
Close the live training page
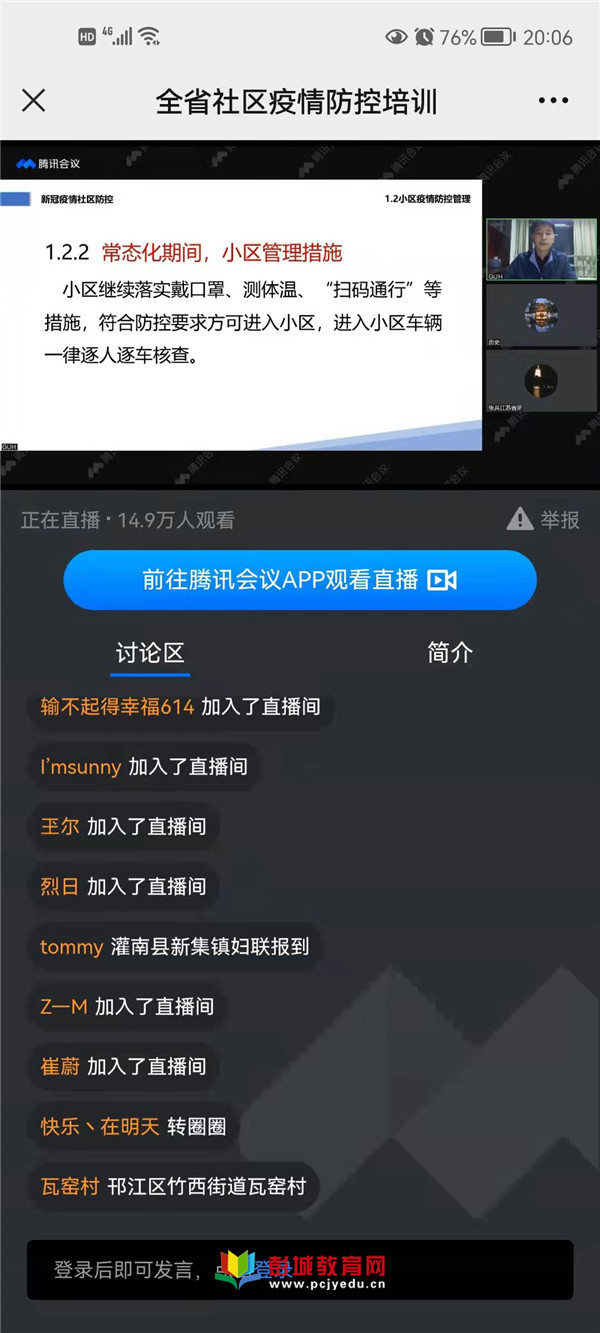[33, 101]
